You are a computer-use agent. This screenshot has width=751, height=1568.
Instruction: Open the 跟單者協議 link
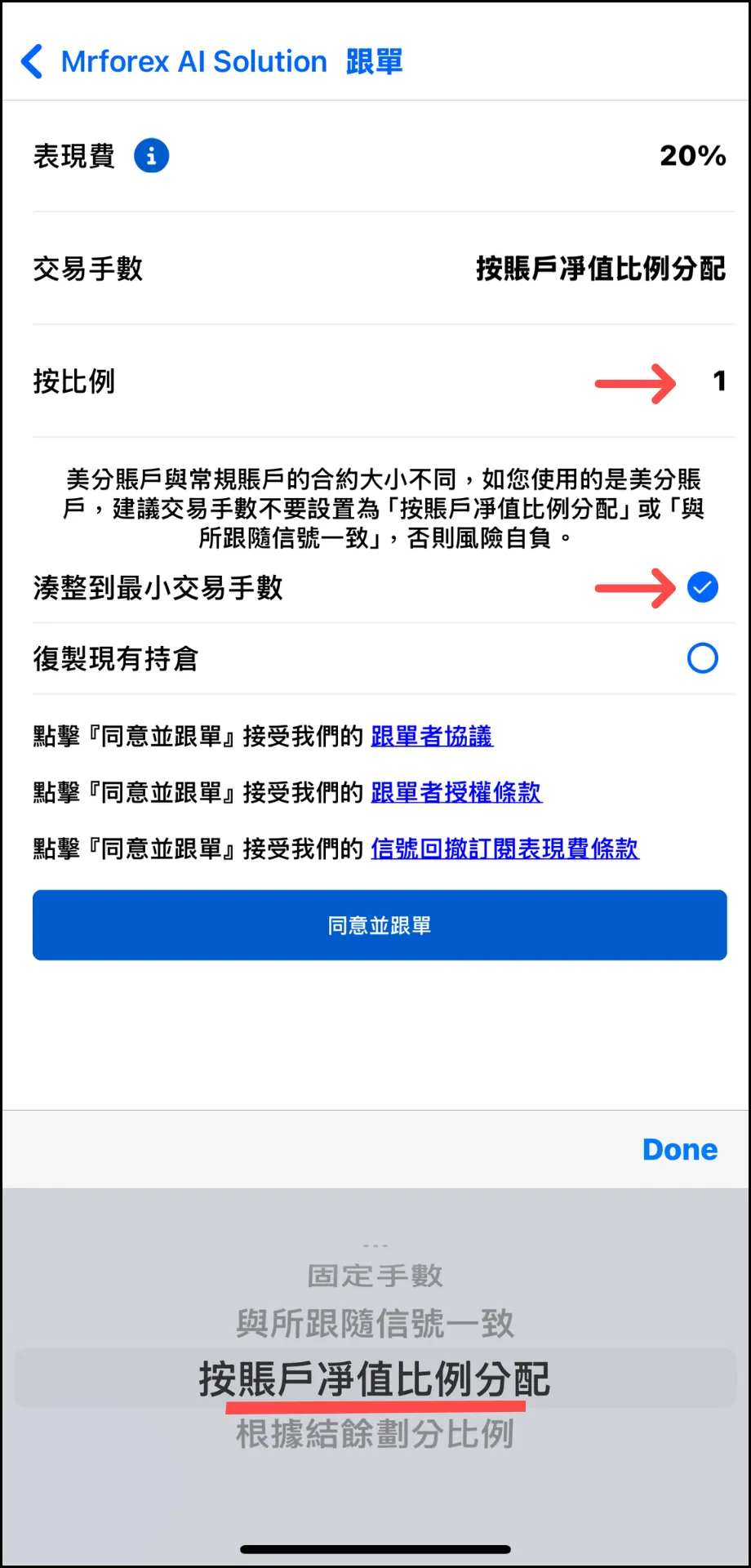tap(432, 736)
